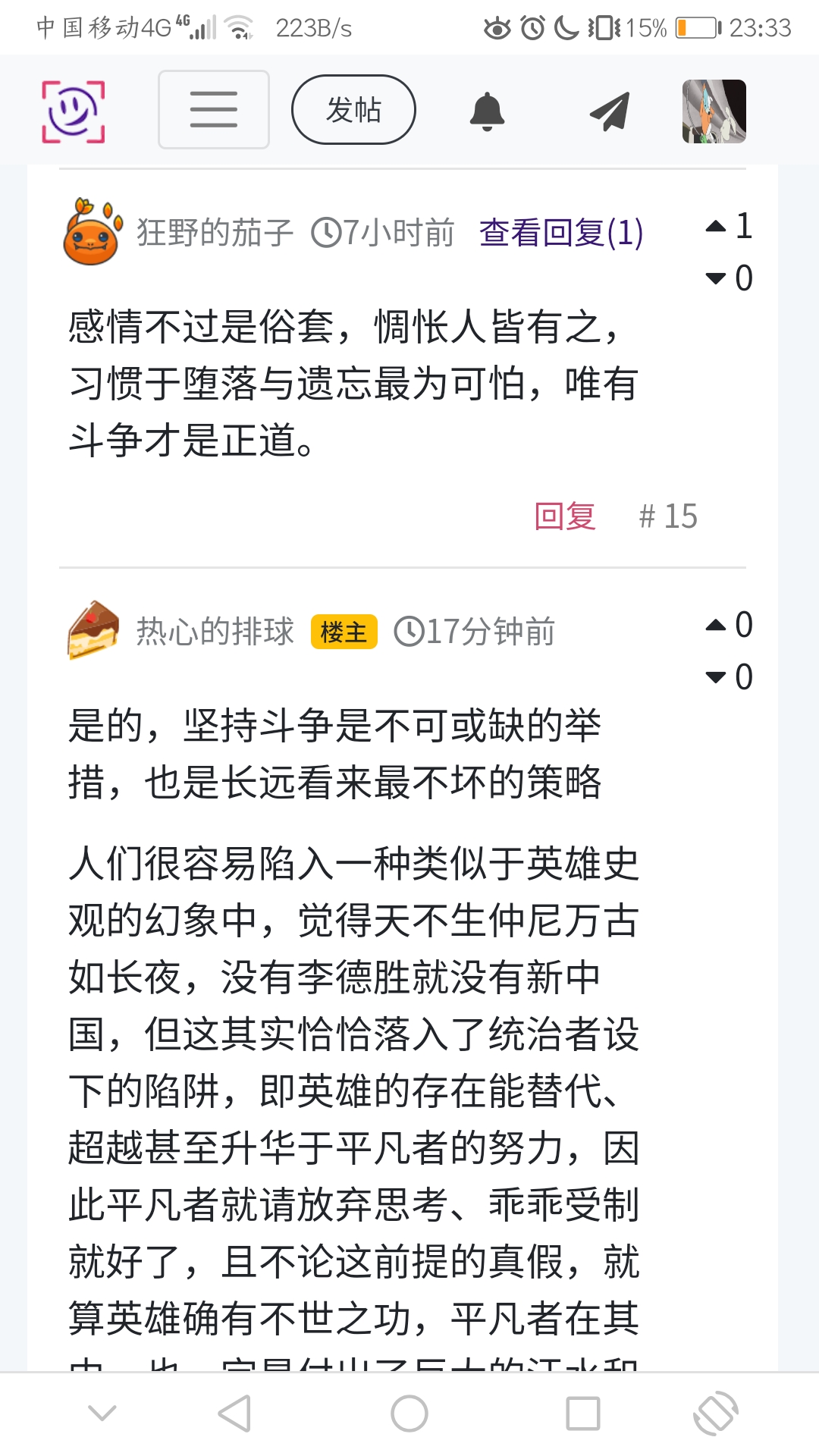Upvote 狂野的茄子's comment

(716, 226)
